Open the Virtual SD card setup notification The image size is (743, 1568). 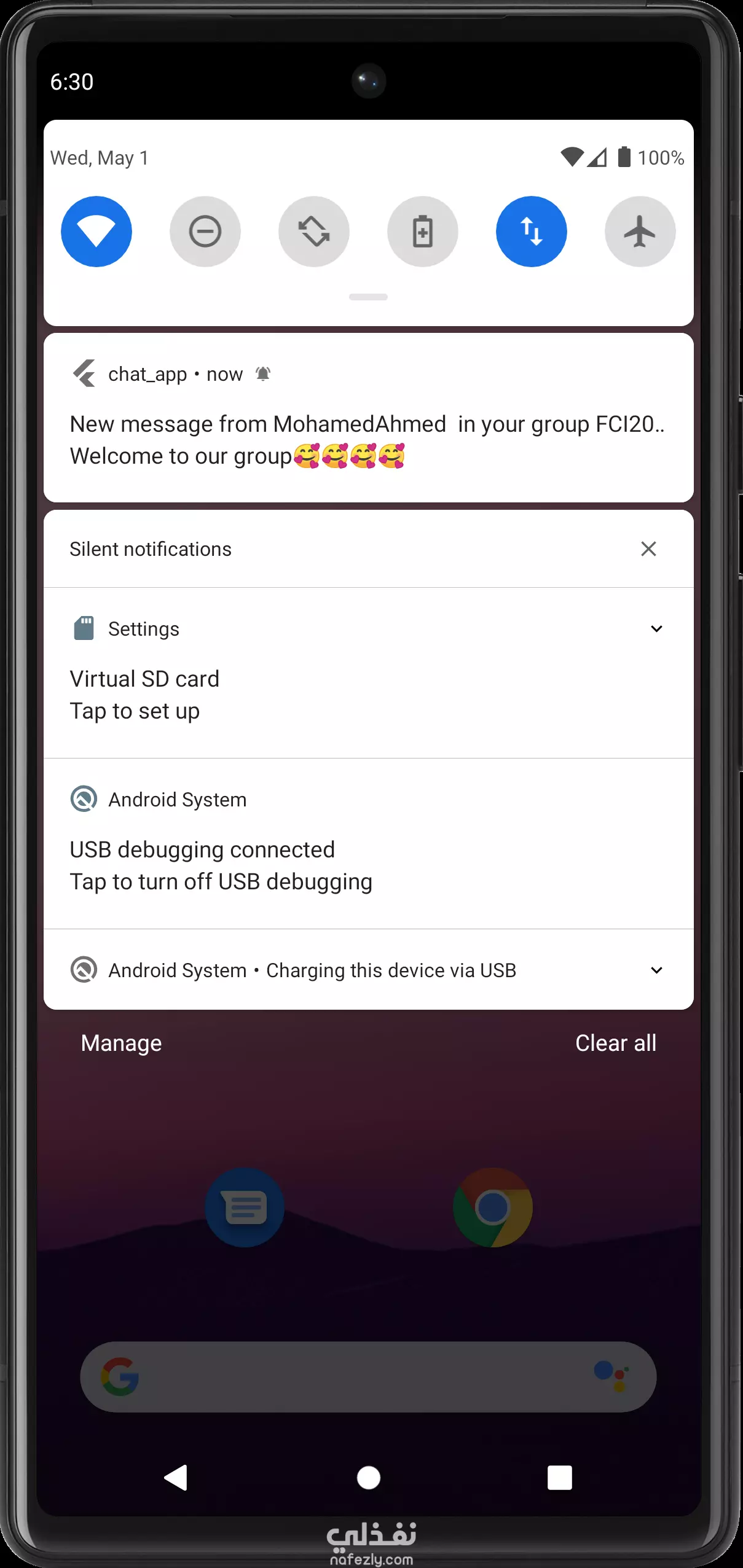point(369,673)
